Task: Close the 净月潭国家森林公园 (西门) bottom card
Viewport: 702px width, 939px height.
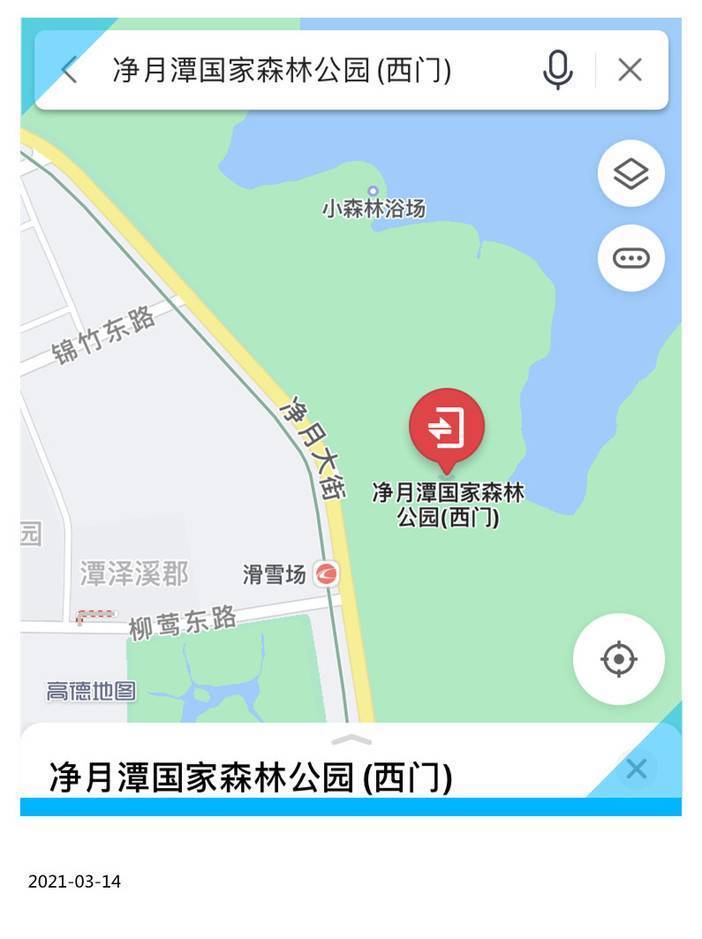Action: [636, 768]
